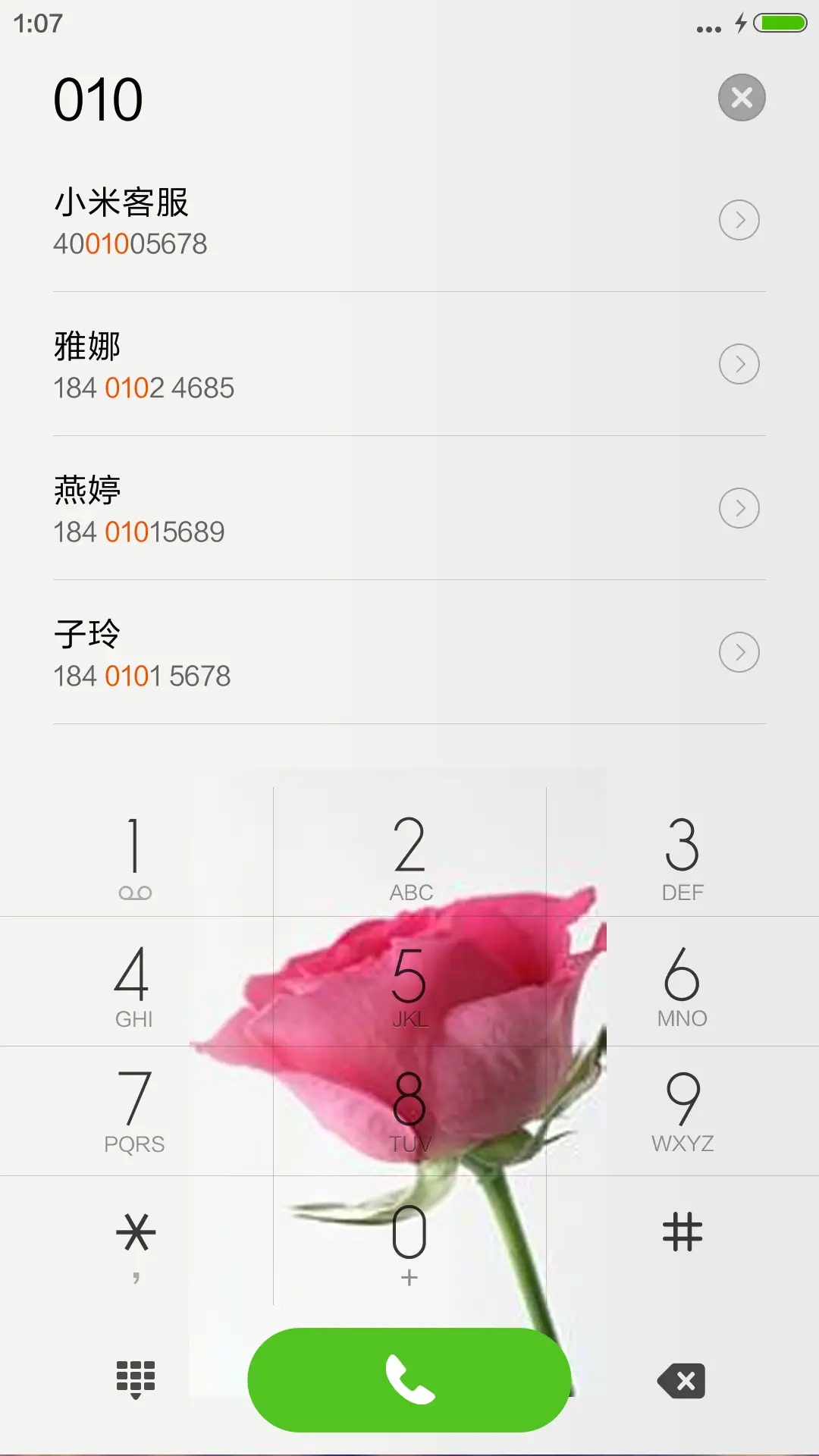Expand details for contact 子玲

(x=739, y=651)
